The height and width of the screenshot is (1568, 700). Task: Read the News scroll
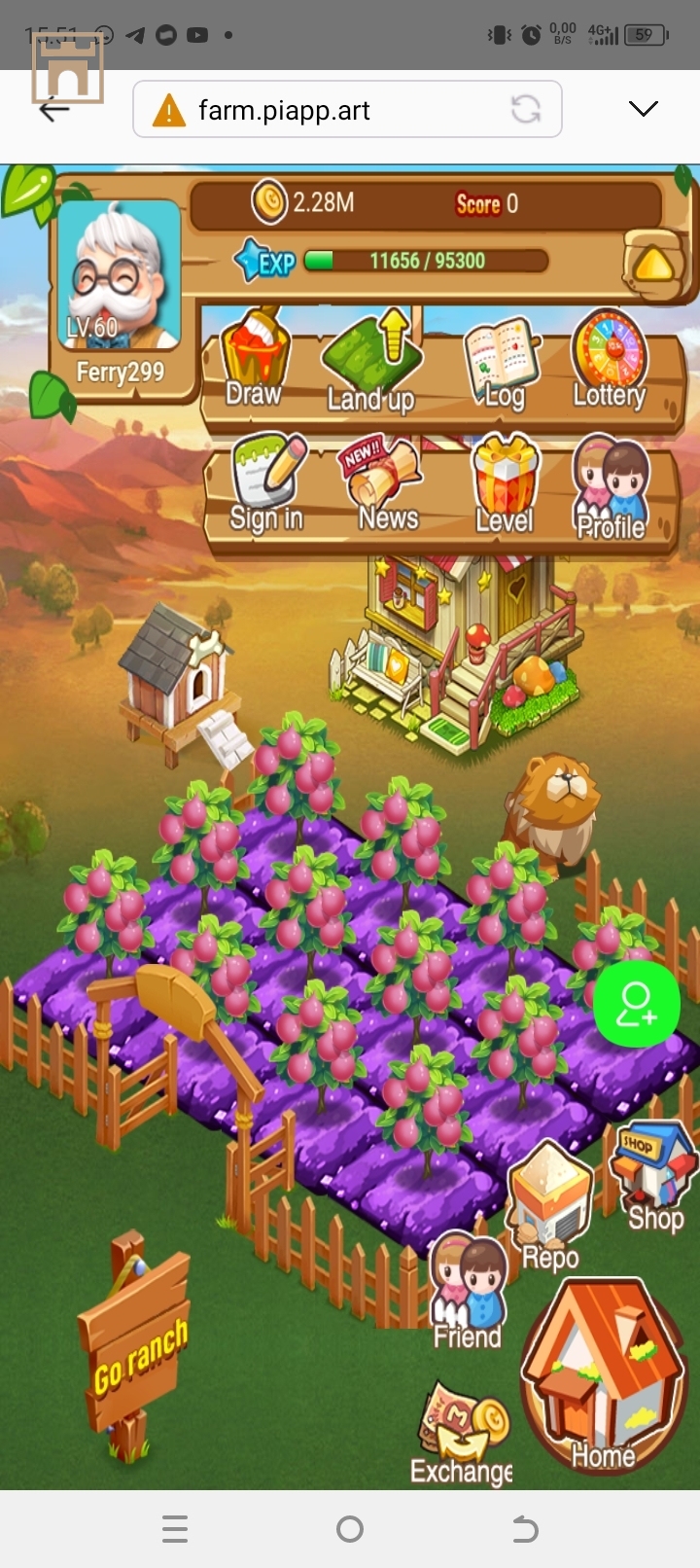[386, 484]
